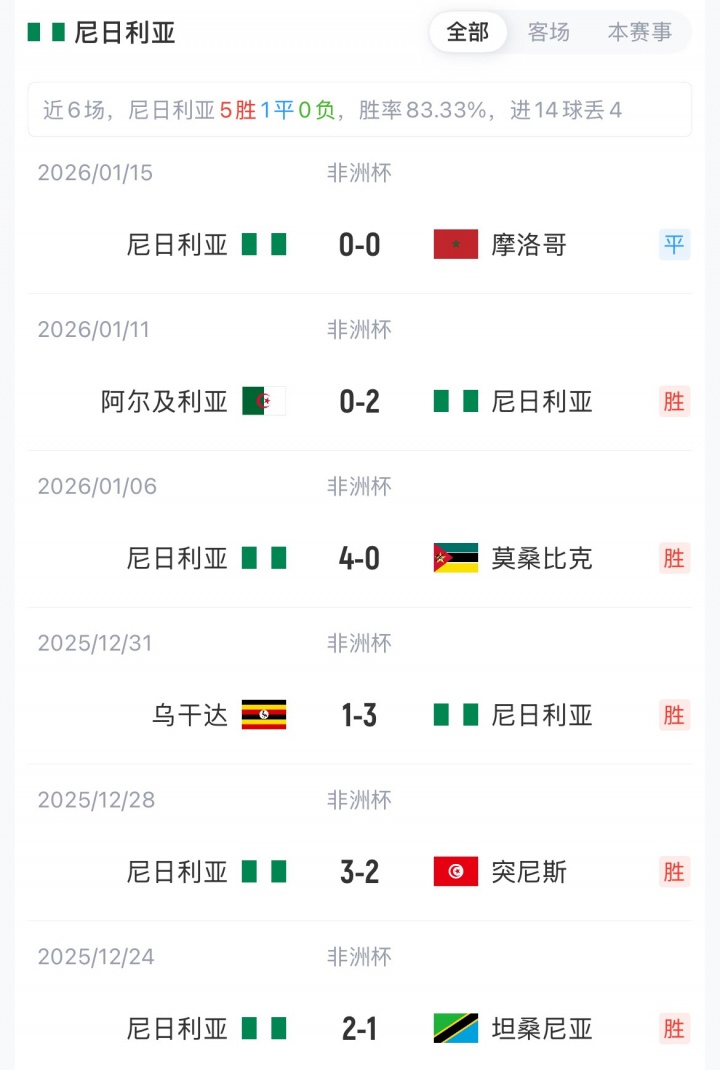Viewport: 720px width, 1070px height.
Task: Open the 阿尔及利亚 vs 尼日利亚 0-2 match
Action: (359, 401)
